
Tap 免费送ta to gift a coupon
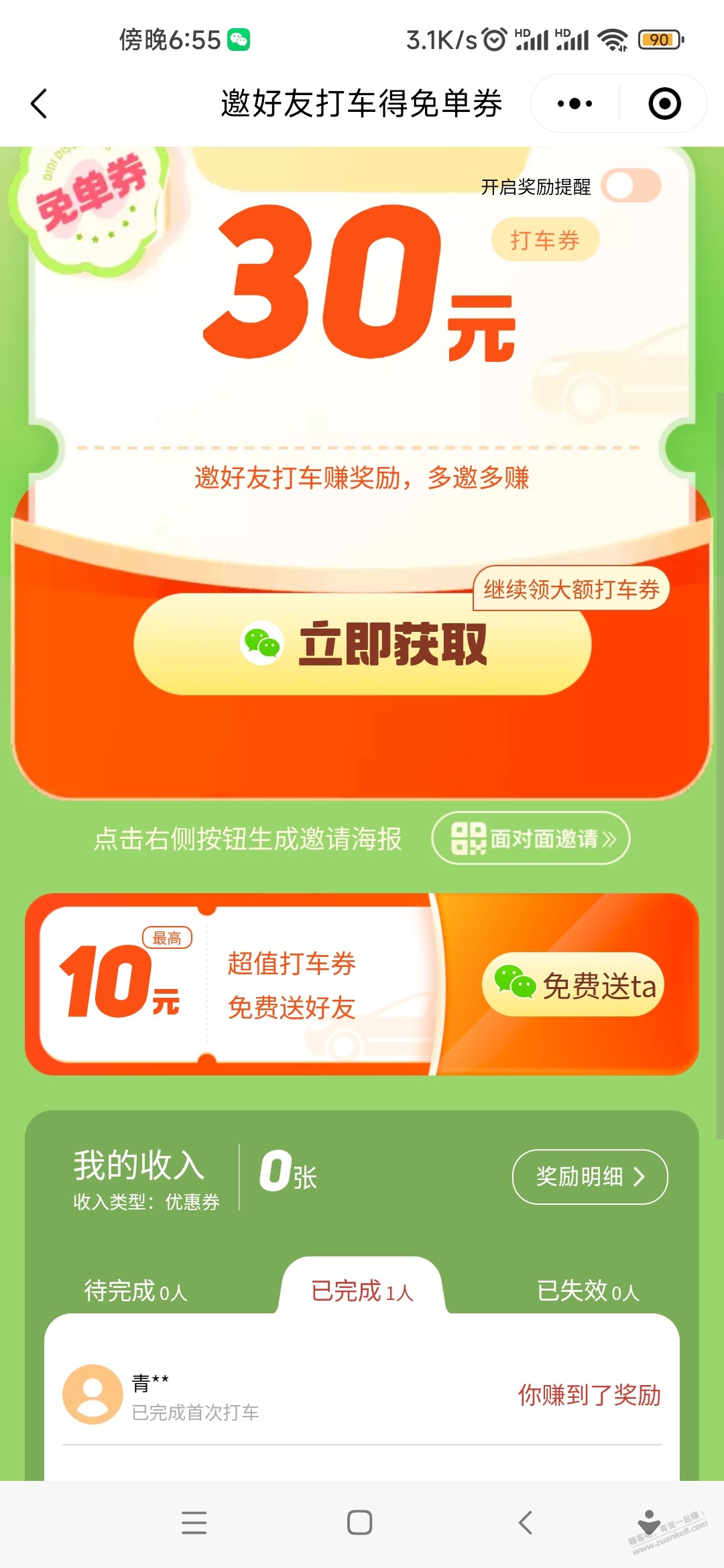[x=573, y=985]
